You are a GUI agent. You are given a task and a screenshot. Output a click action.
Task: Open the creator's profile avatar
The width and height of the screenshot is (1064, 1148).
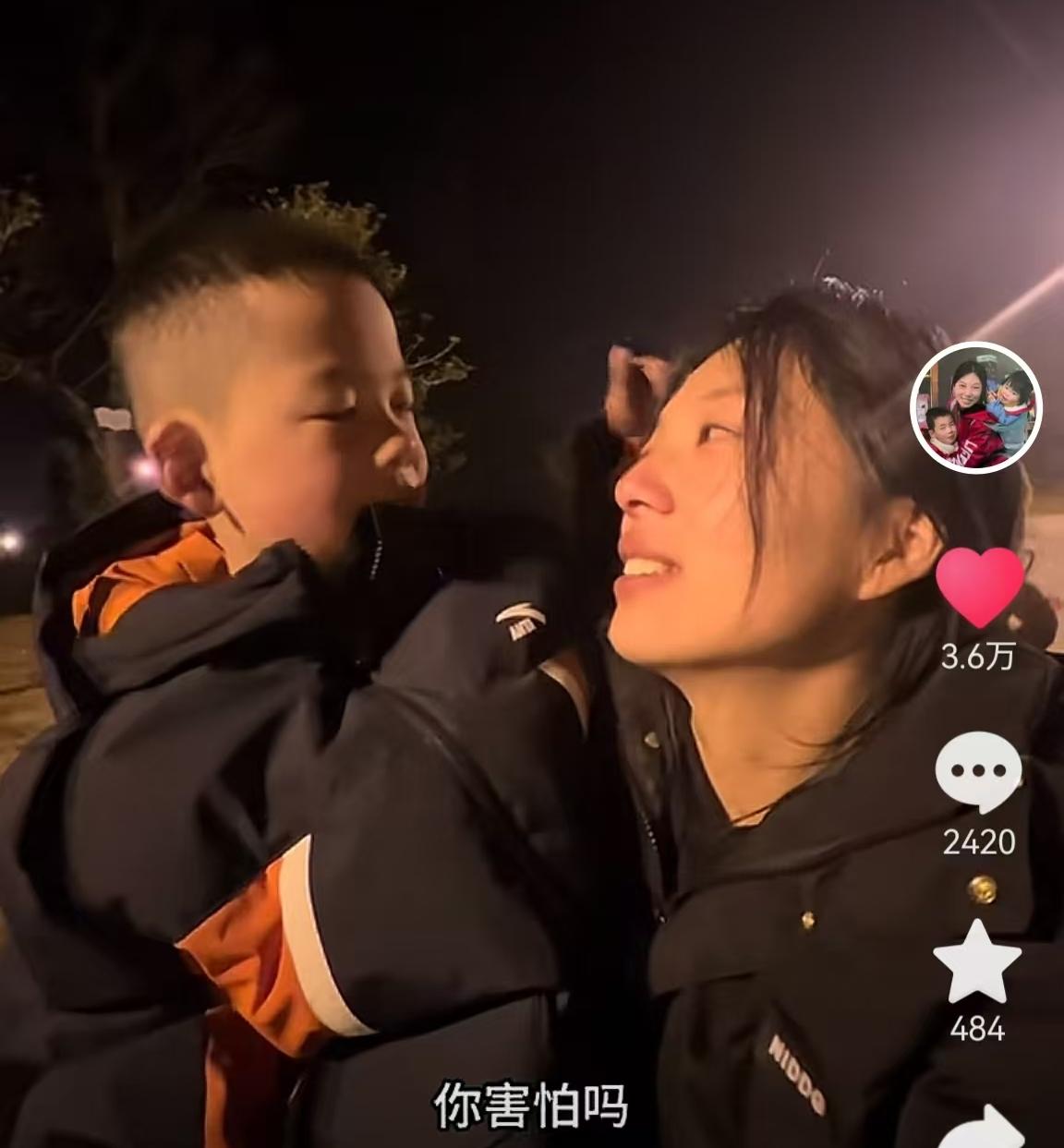point(976,408)
